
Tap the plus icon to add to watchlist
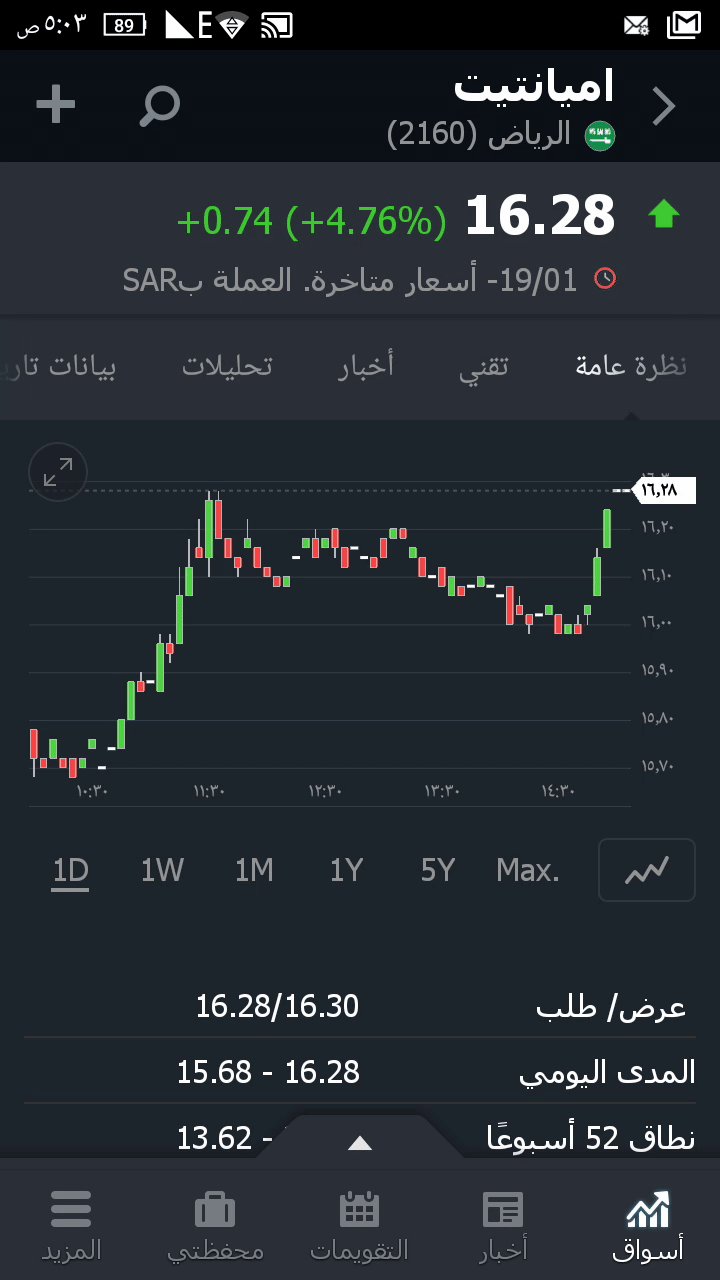tap(56, 104)
